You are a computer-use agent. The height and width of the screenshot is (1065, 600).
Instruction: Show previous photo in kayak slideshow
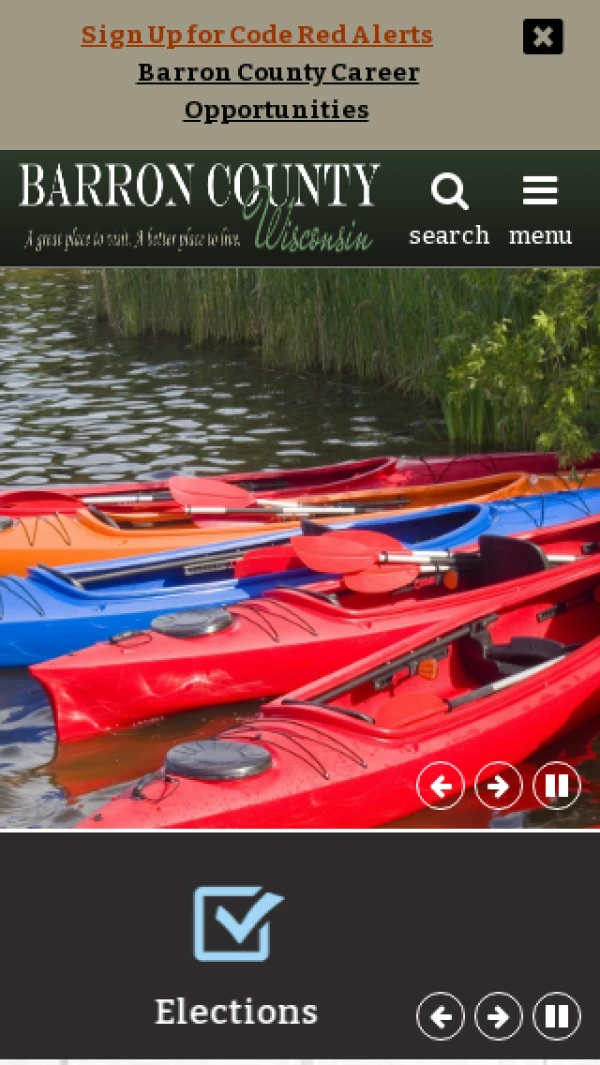click(x=441, y=786)
